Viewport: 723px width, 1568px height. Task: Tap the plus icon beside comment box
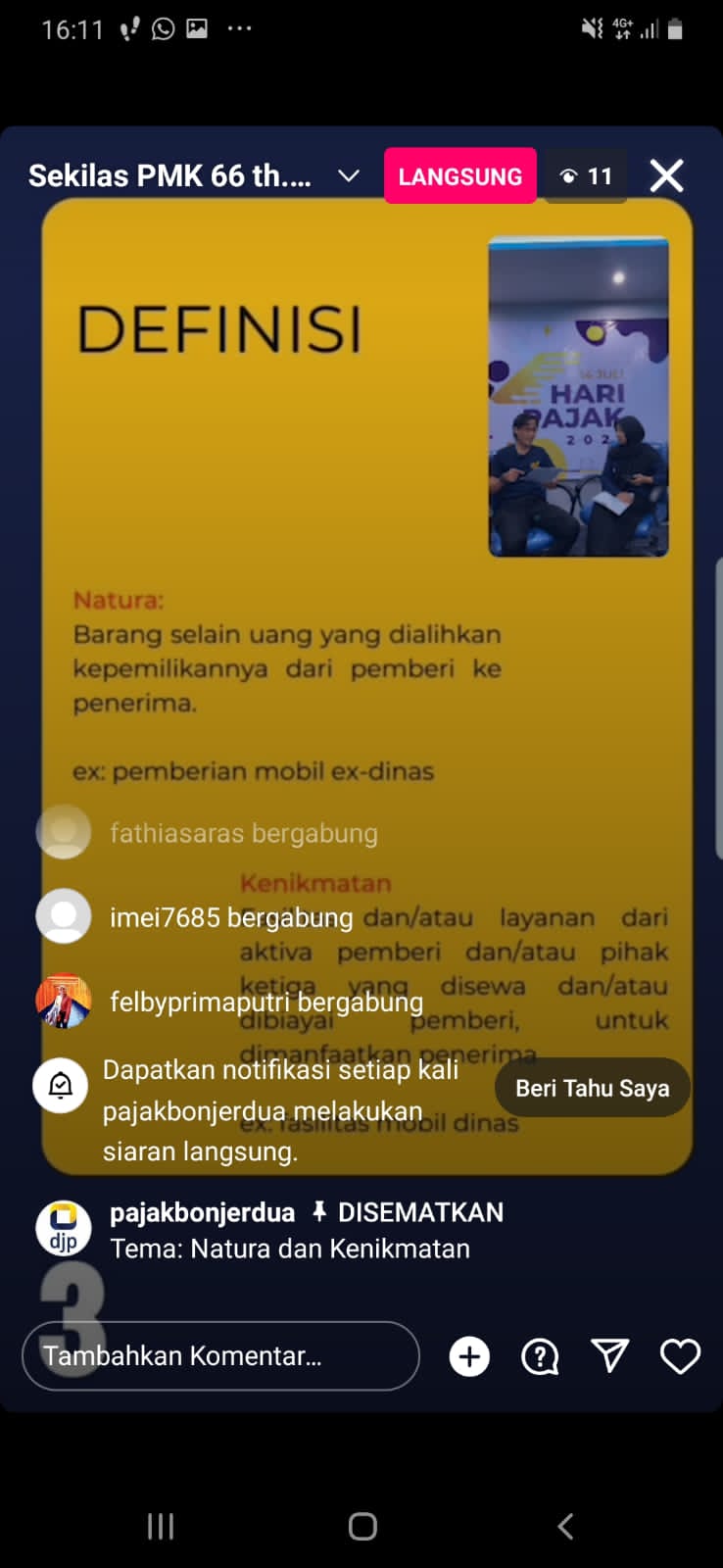point(469,1356)
